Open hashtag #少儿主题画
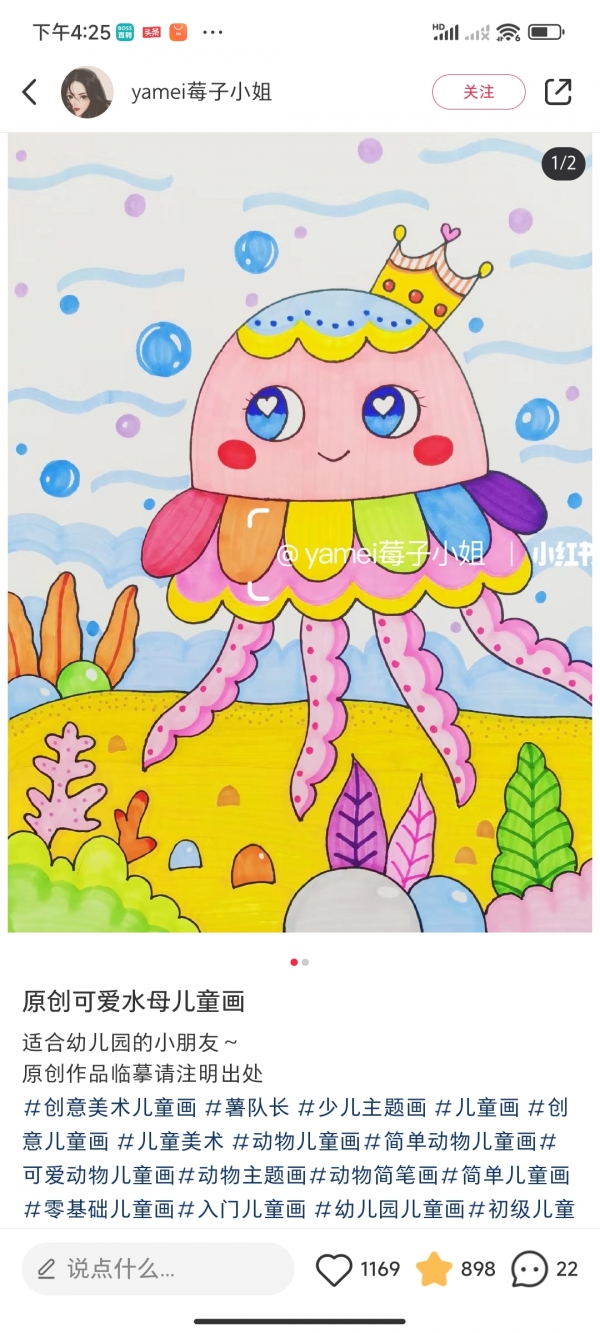This screenshot has width=600, height=1333. pyautogui.click(x=362, y=1107)
